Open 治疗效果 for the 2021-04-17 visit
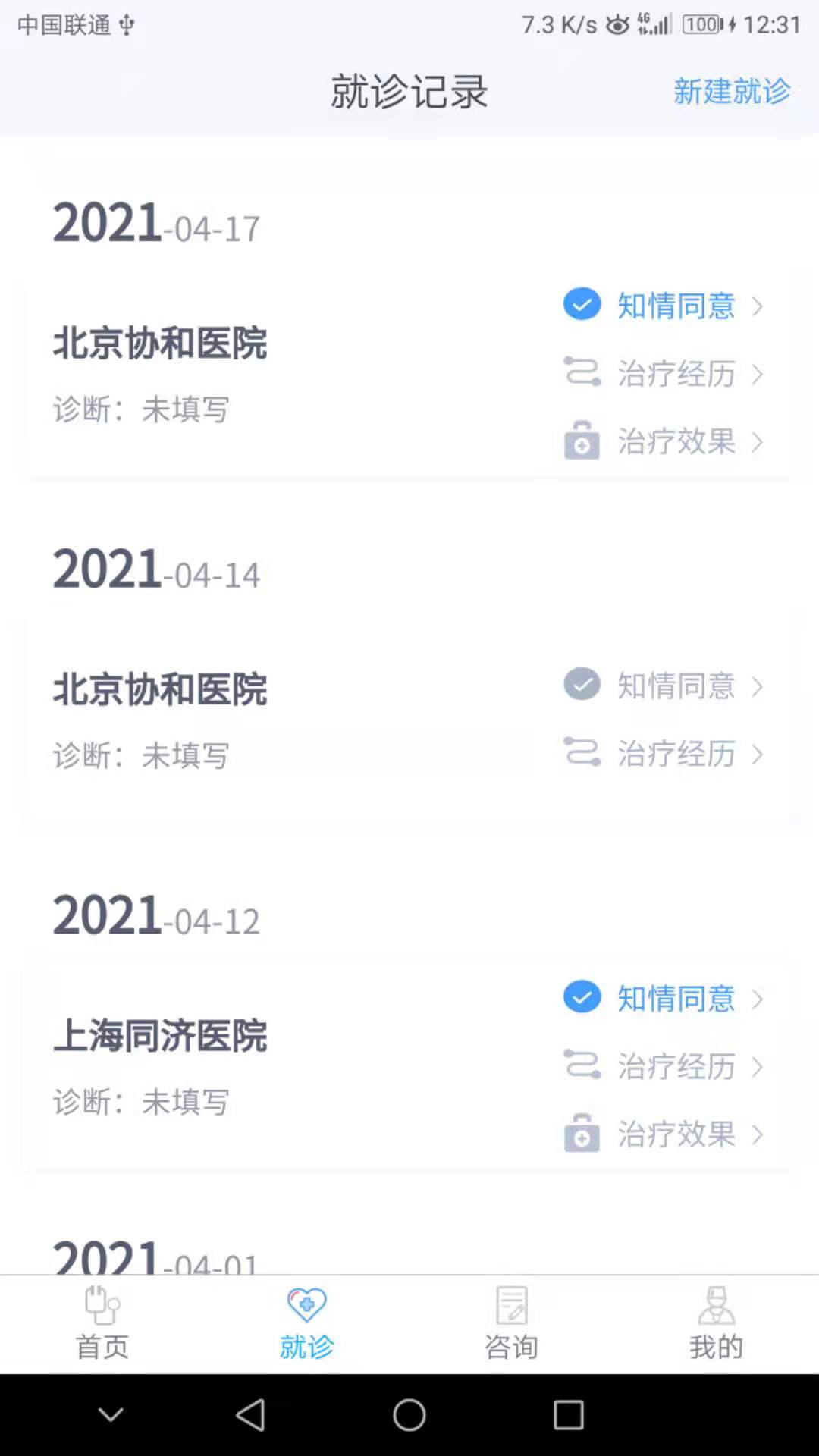The image size is (819, 1456). (675, 441)
